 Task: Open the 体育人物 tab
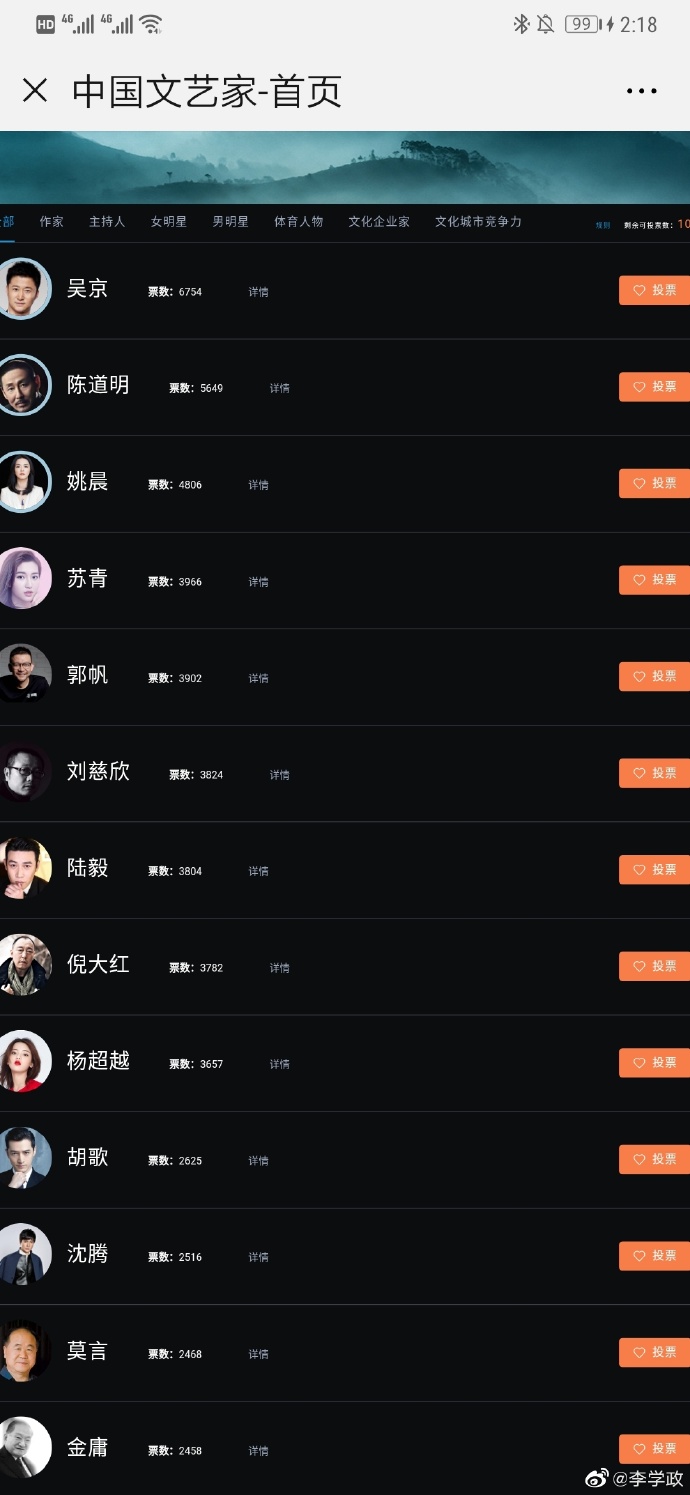point(299,222)
